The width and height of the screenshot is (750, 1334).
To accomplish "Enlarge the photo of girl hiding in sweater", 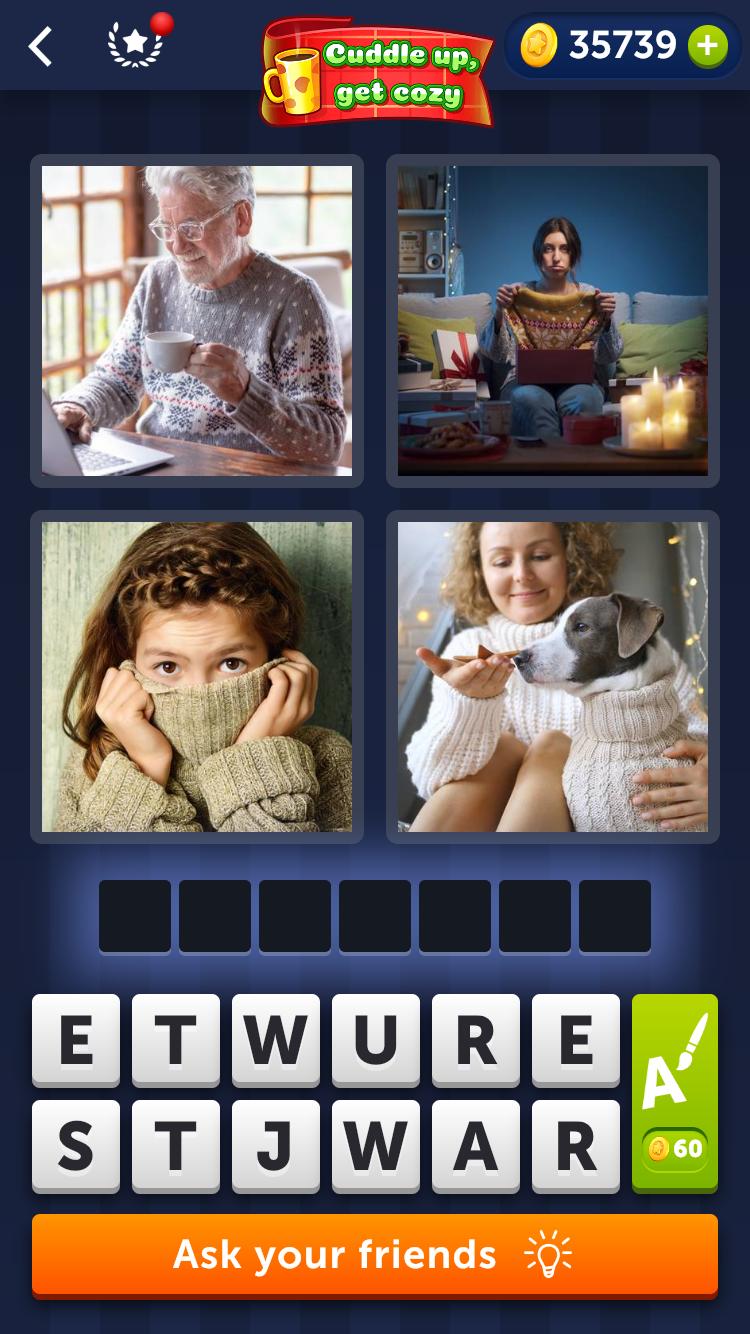I will click(x=197, y=677).
